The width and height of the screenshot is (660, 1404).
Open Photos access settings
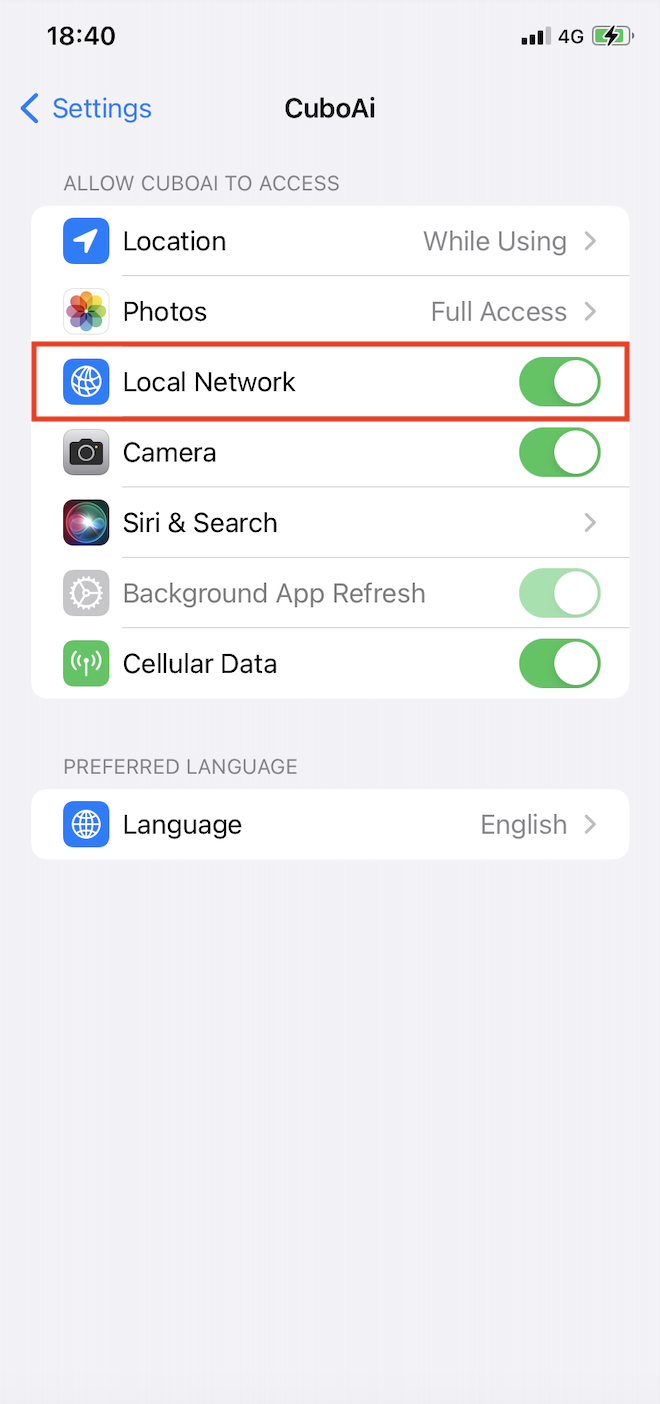click(330, 312)
